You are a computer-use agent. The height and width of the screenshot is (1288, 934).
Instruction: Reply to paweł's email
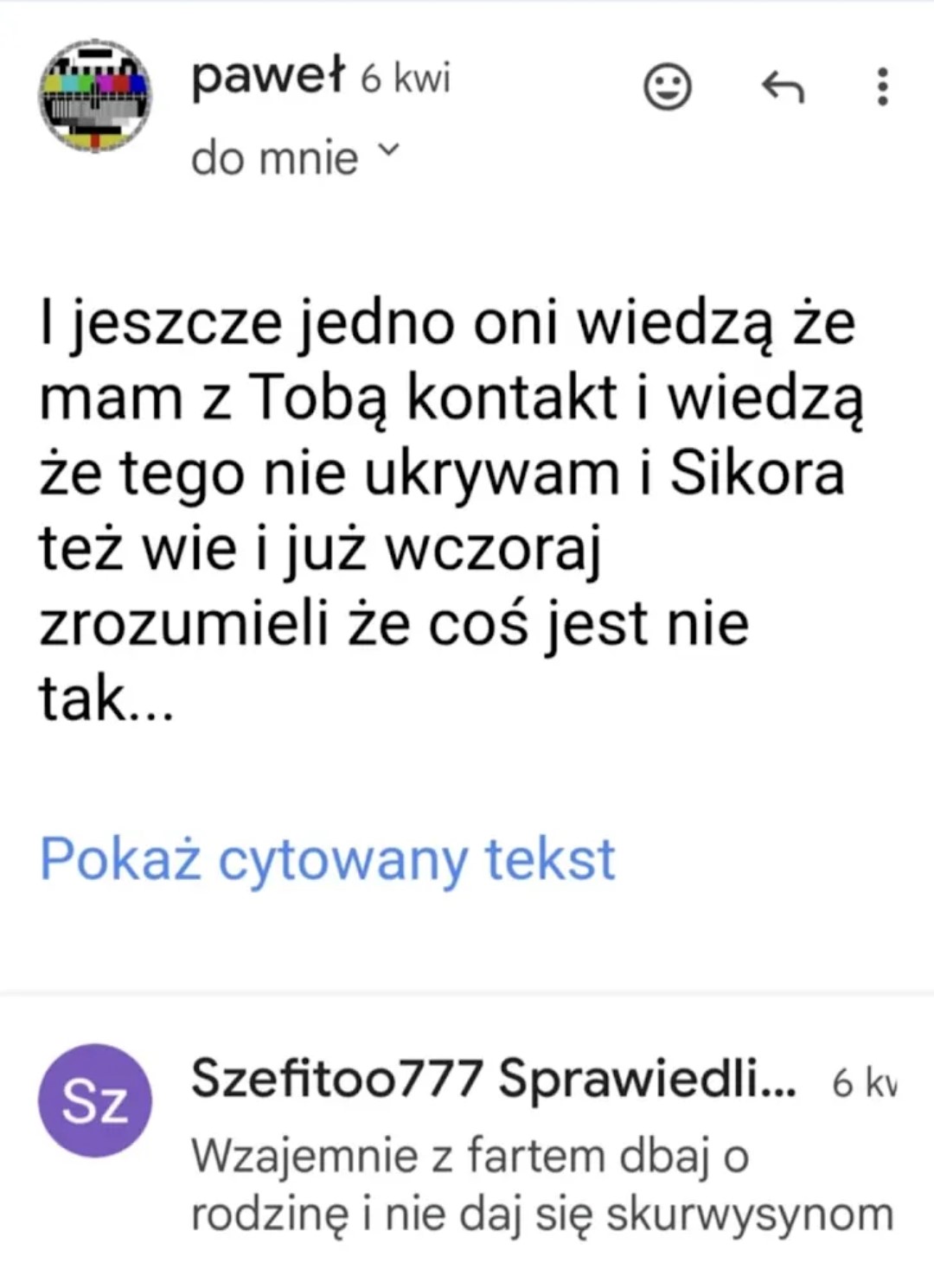click(783, 87)
